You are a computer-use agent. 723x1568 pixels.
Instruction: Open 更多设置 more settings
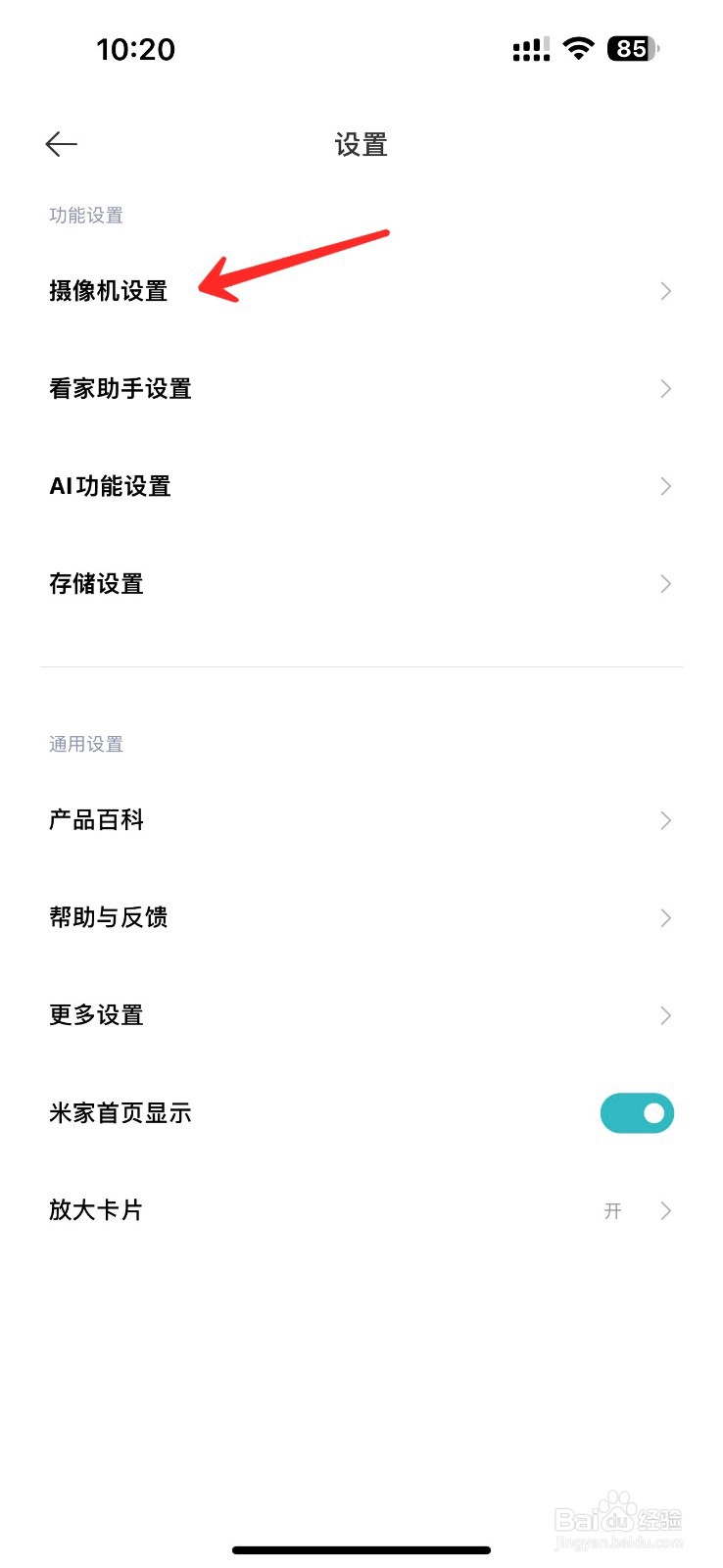tap(95, 1014)
